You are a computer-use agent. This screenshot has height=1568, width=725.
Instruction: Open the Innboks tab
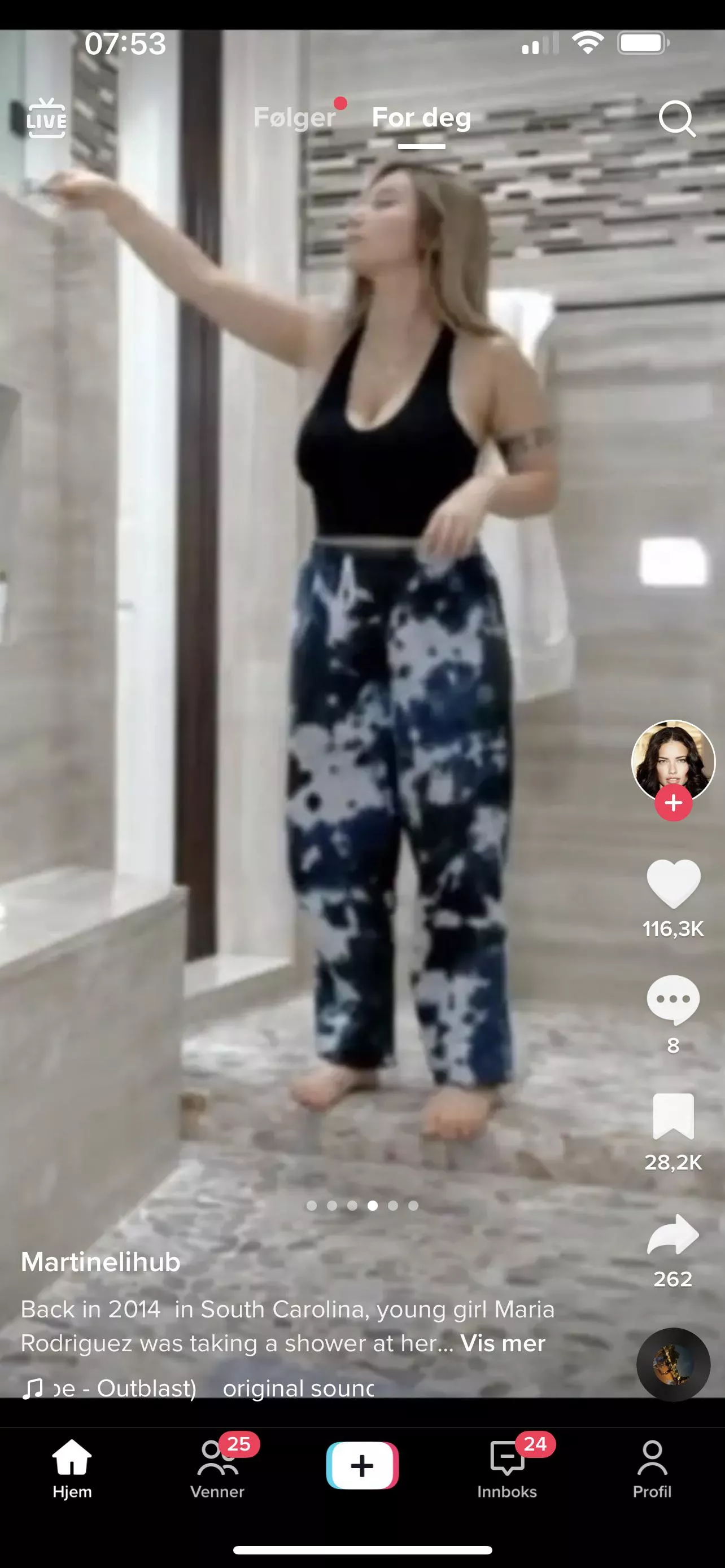coord(507,1467)
